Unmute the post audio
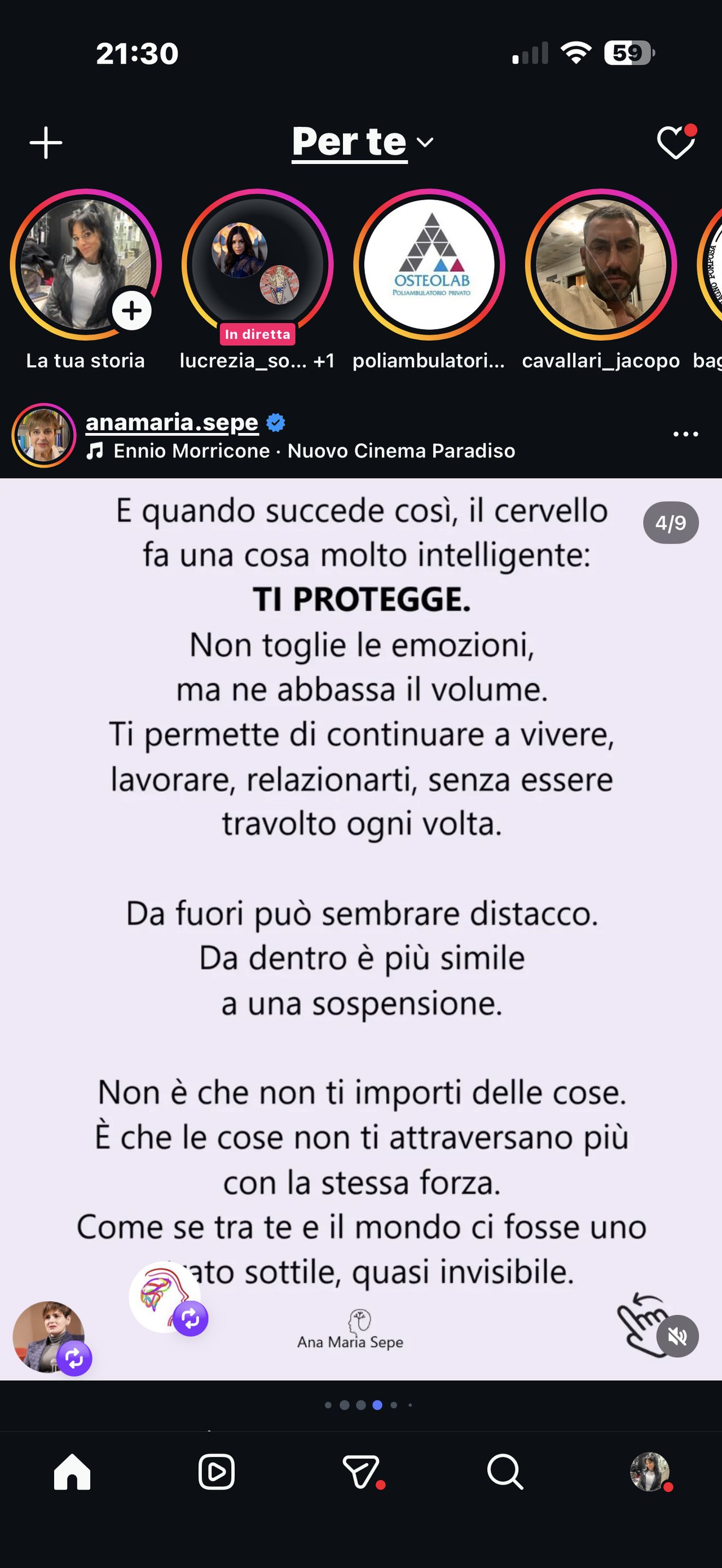The height and width of the screenshot is (1568, 722). point(677,1336)
